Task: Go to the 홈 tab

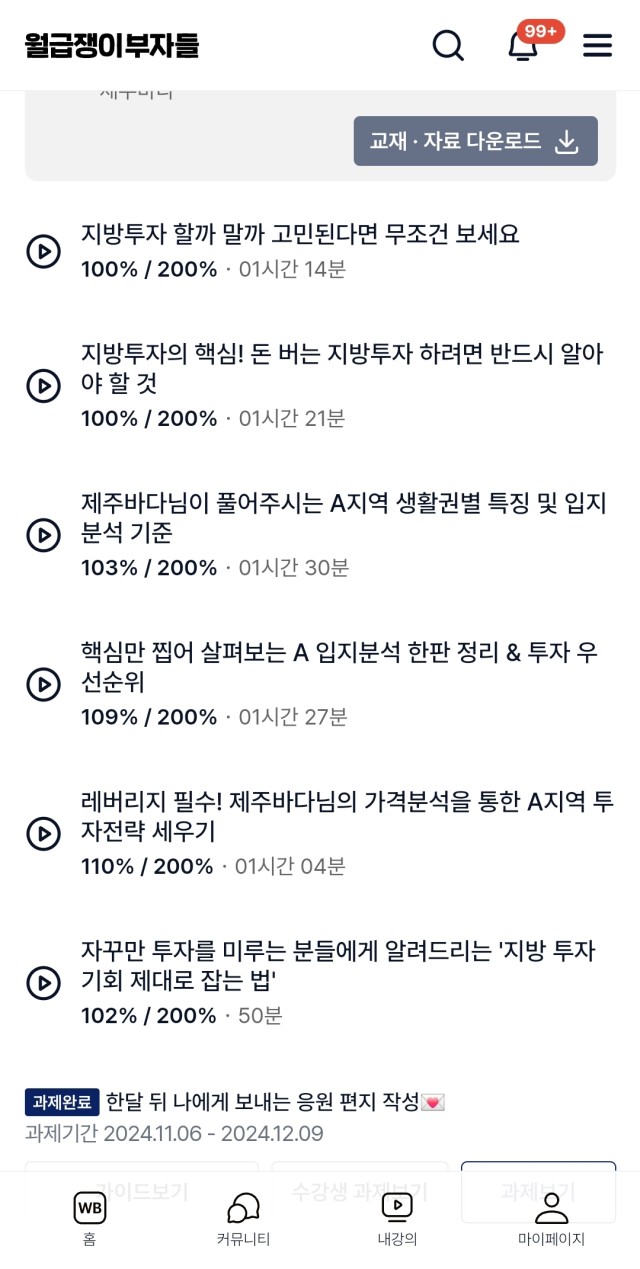Action: pyautogui.click(x=89, y=1219)
